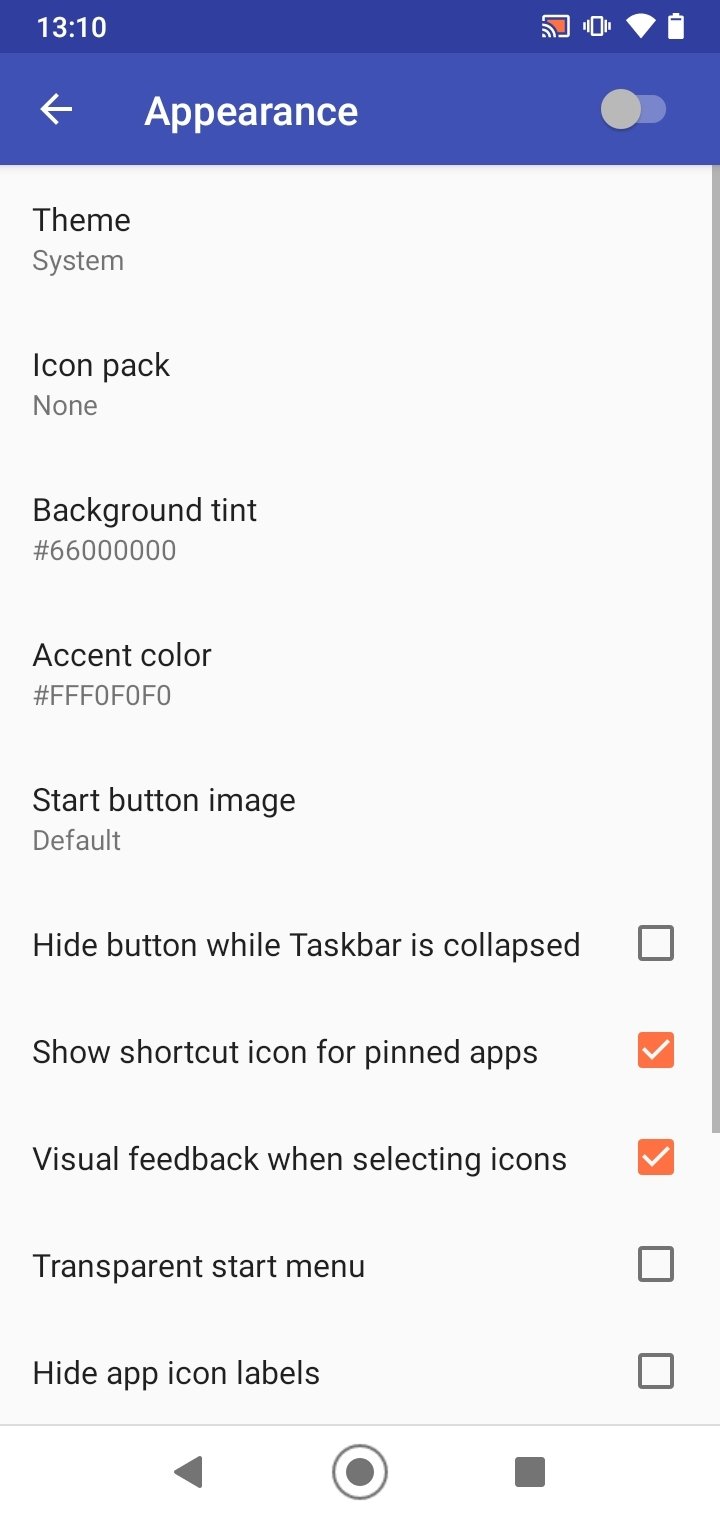Edit the Accent color
720x1520 pixels.
360,674
